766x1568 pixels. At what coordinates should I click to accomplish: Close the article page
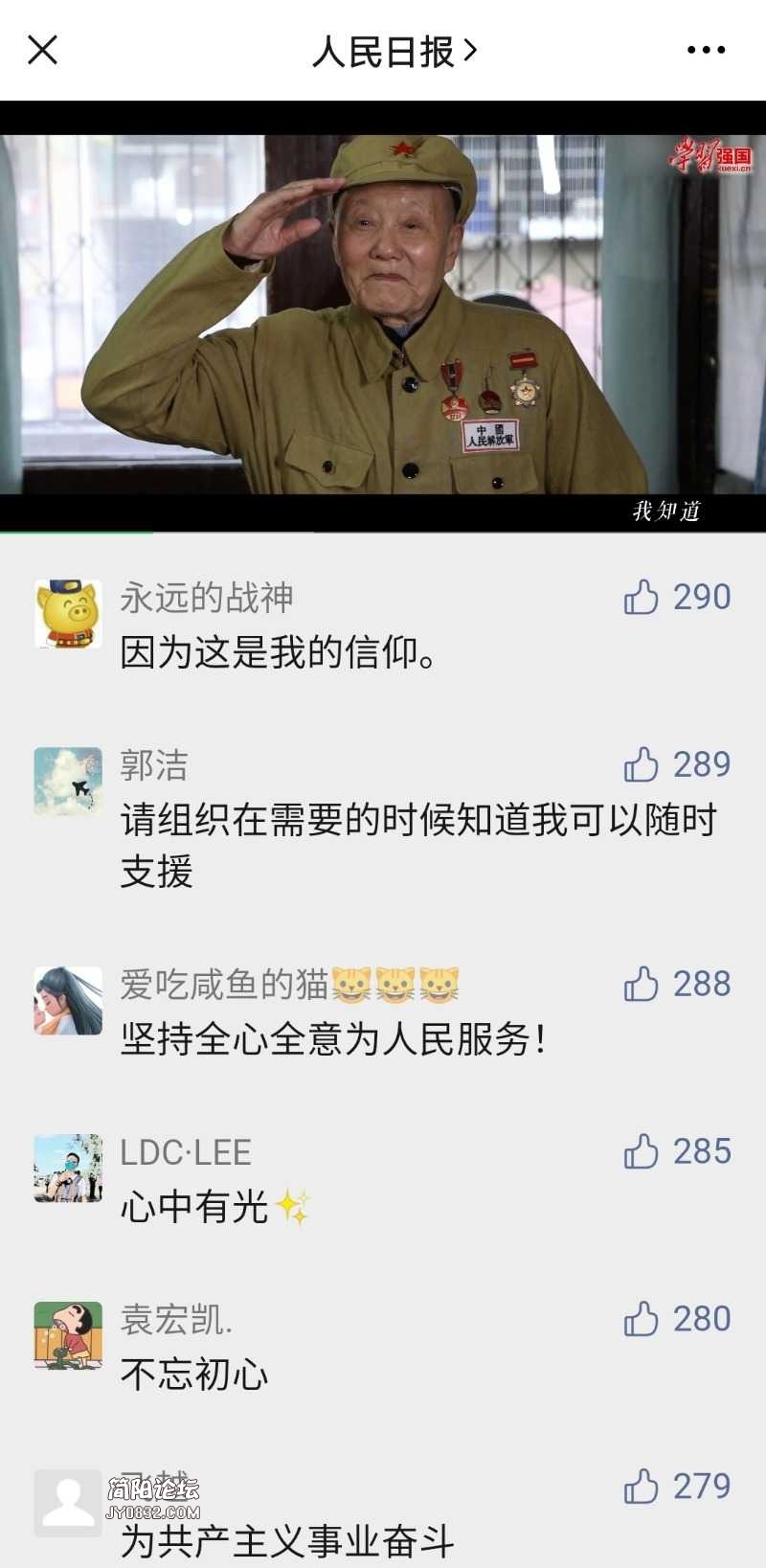click(x=42, y=50)
